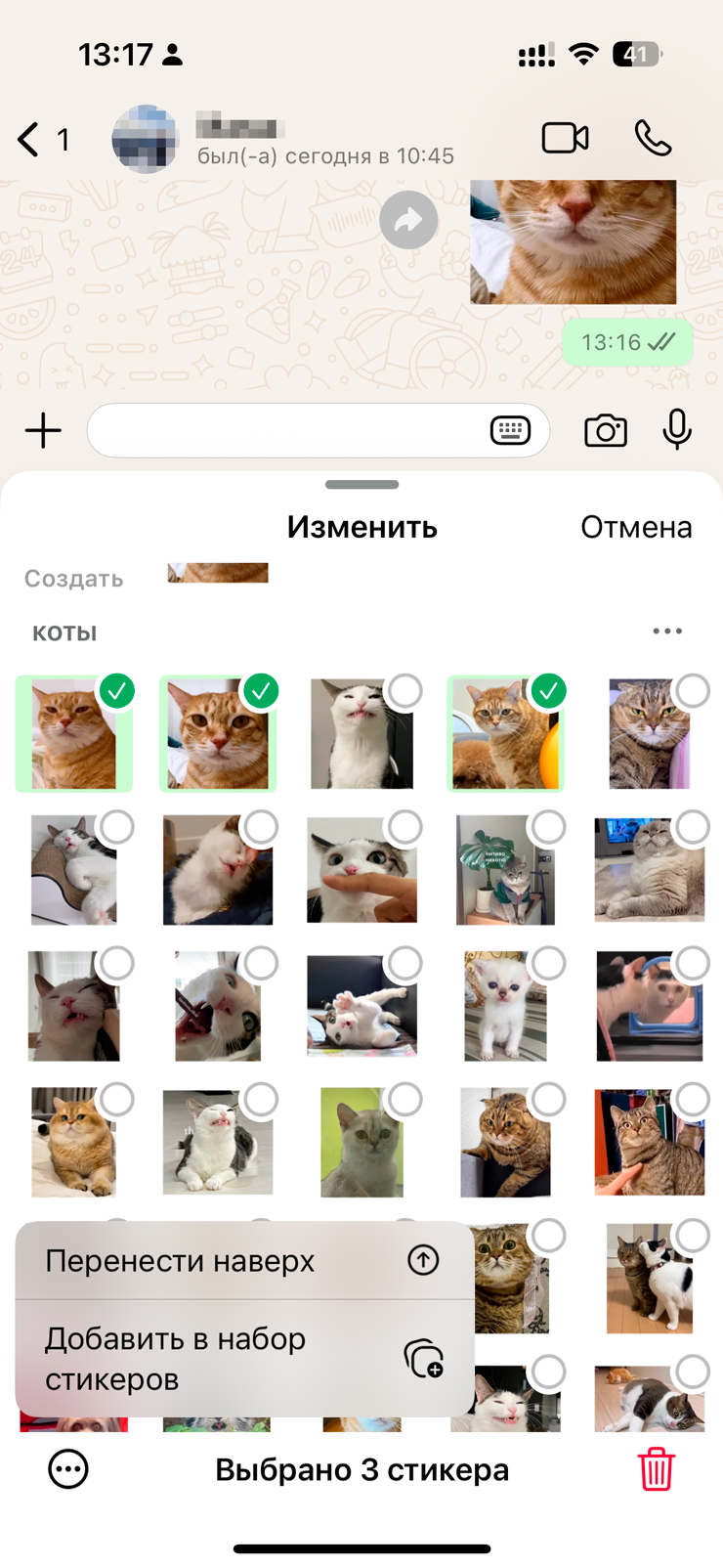Select the grey tabby sticker in first row
This screenshot has height=1568, width=723.
[x=650, y=734]
